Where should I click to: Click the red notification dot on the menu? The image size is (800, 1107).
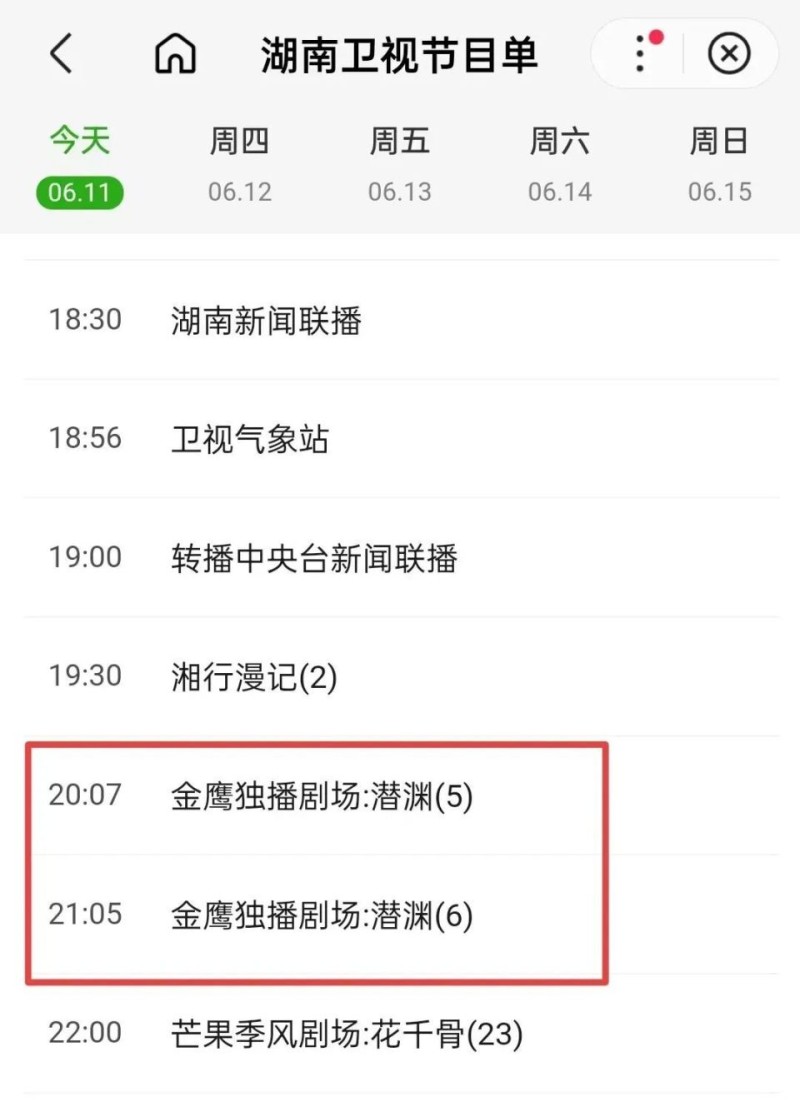(656, 36)
